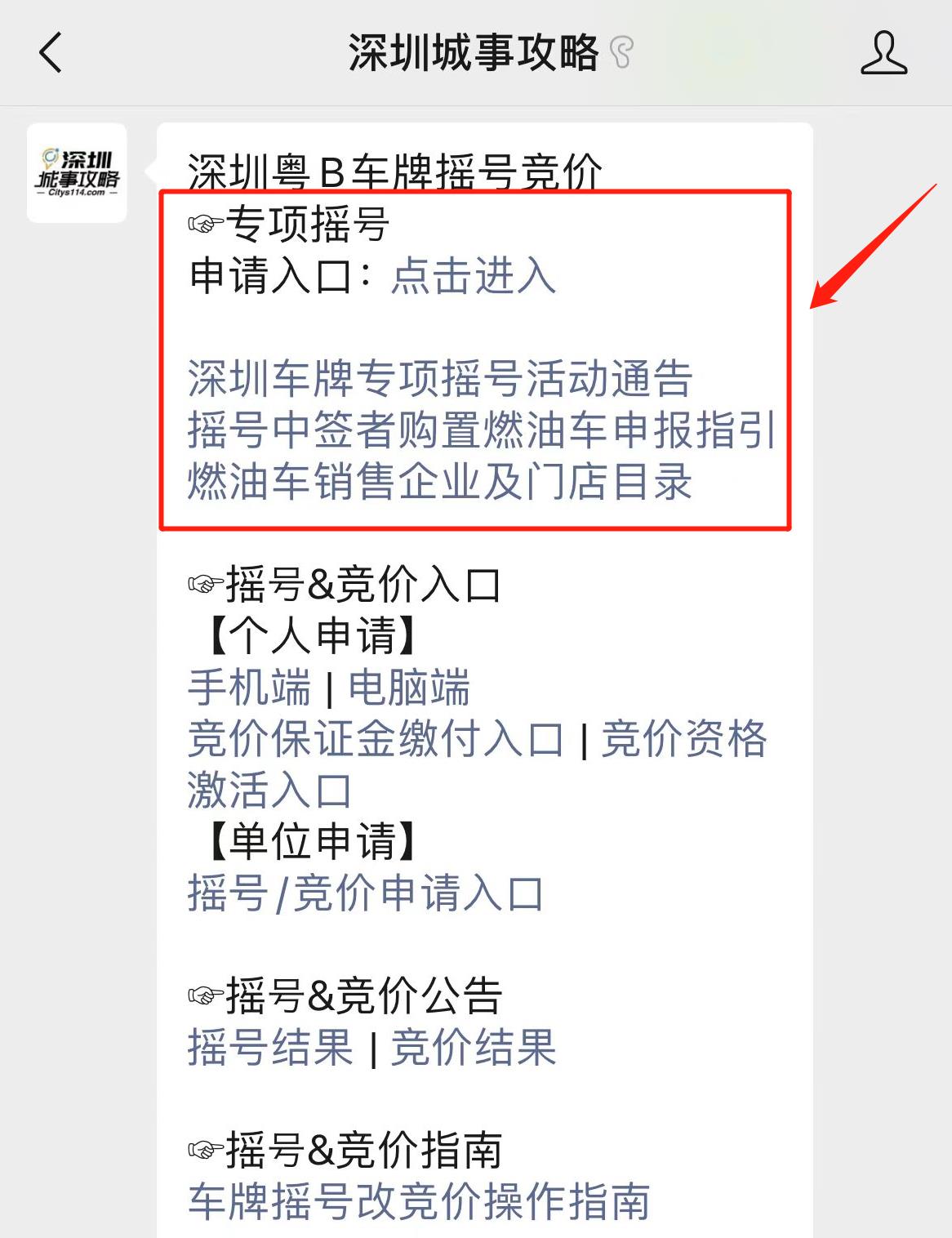Image resolution: width=952 pixels, height=1238 pixels.
Task: Open 竞价保证金缴付入口 link
Action: click(376, 739)
